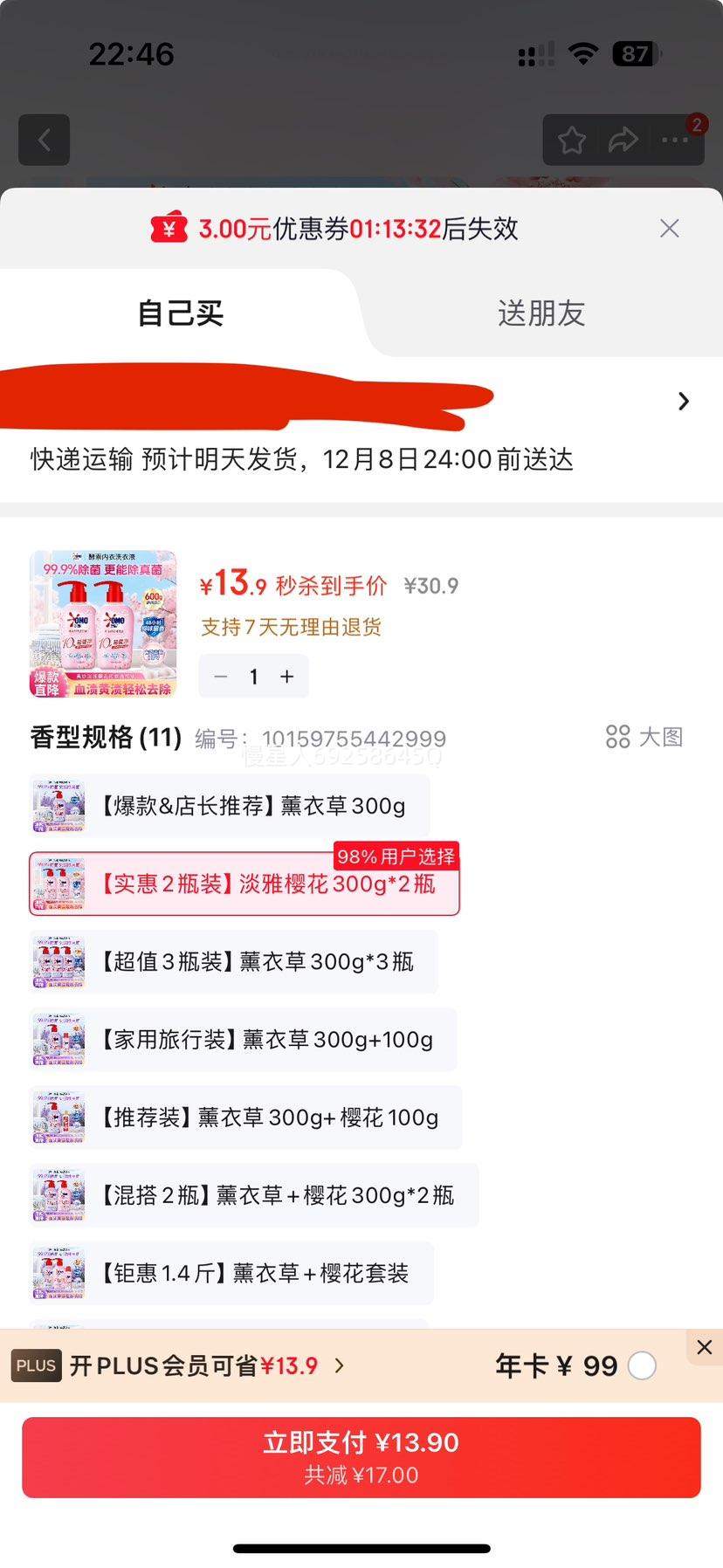723x1568 pixels.
Task: Open the share icon
Action: point(623,139)
